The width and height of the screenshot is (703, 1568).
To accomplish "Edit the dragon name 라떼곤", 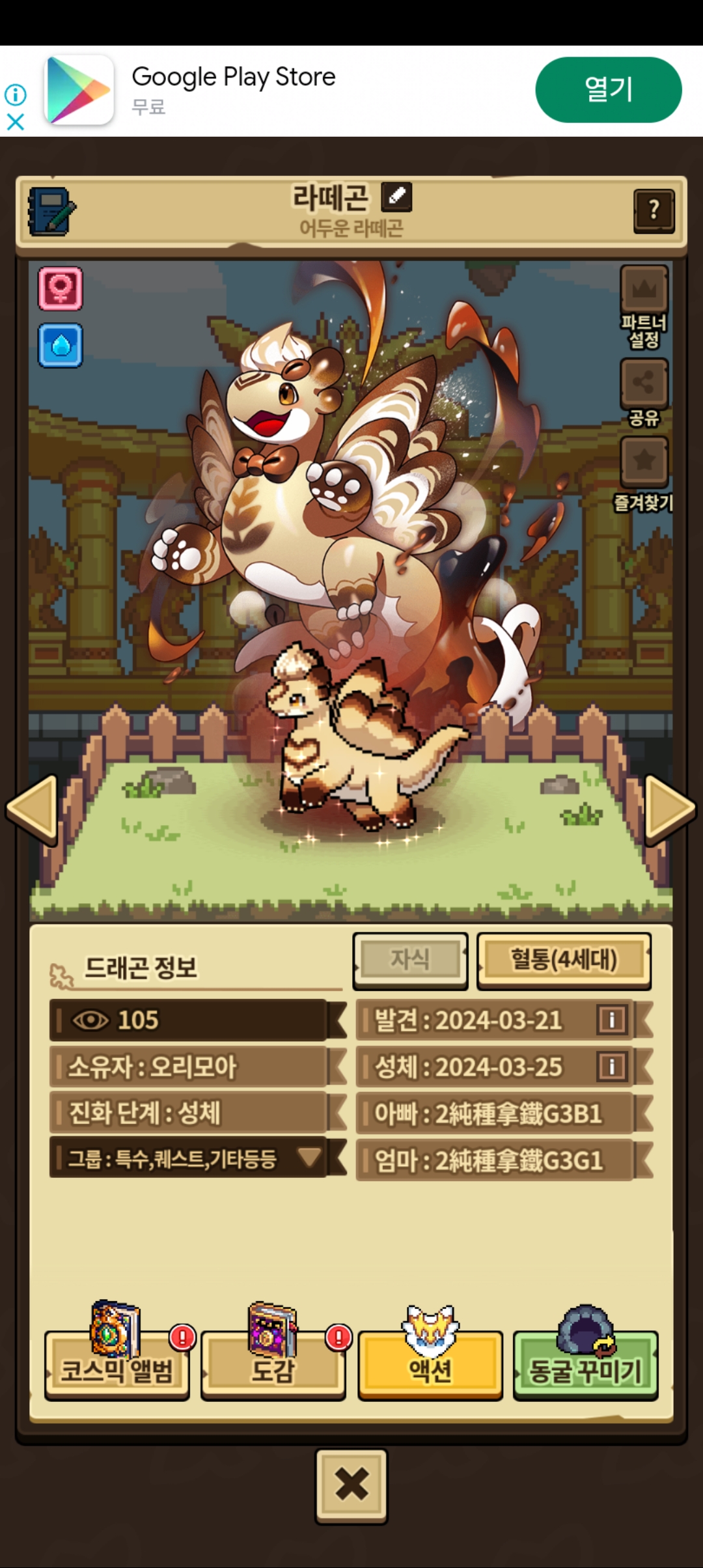I will (396, 197).
